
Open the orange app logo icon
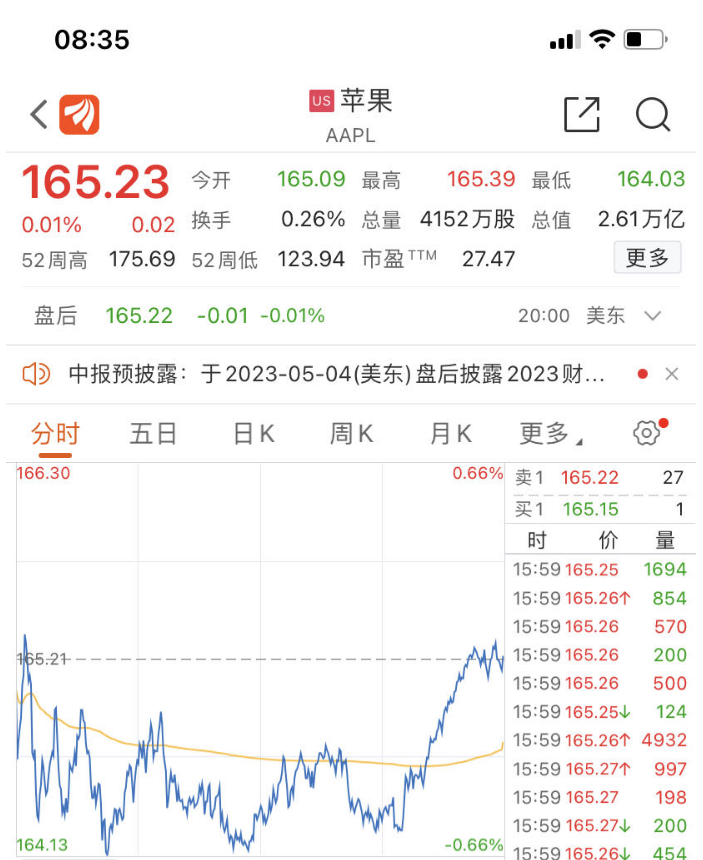(80, 115)
